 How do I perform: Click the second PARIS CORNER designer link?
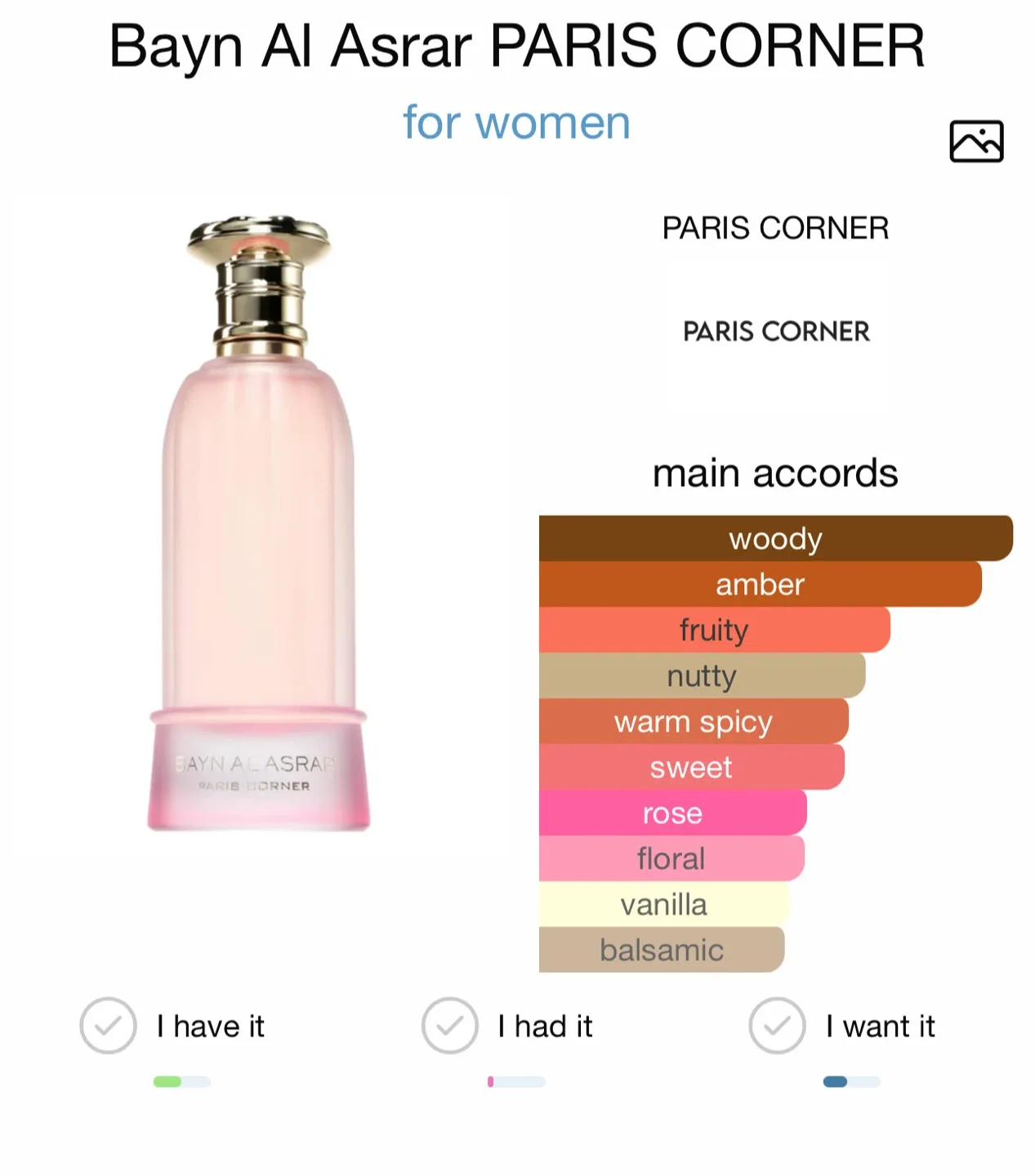(x=774, y=332)
